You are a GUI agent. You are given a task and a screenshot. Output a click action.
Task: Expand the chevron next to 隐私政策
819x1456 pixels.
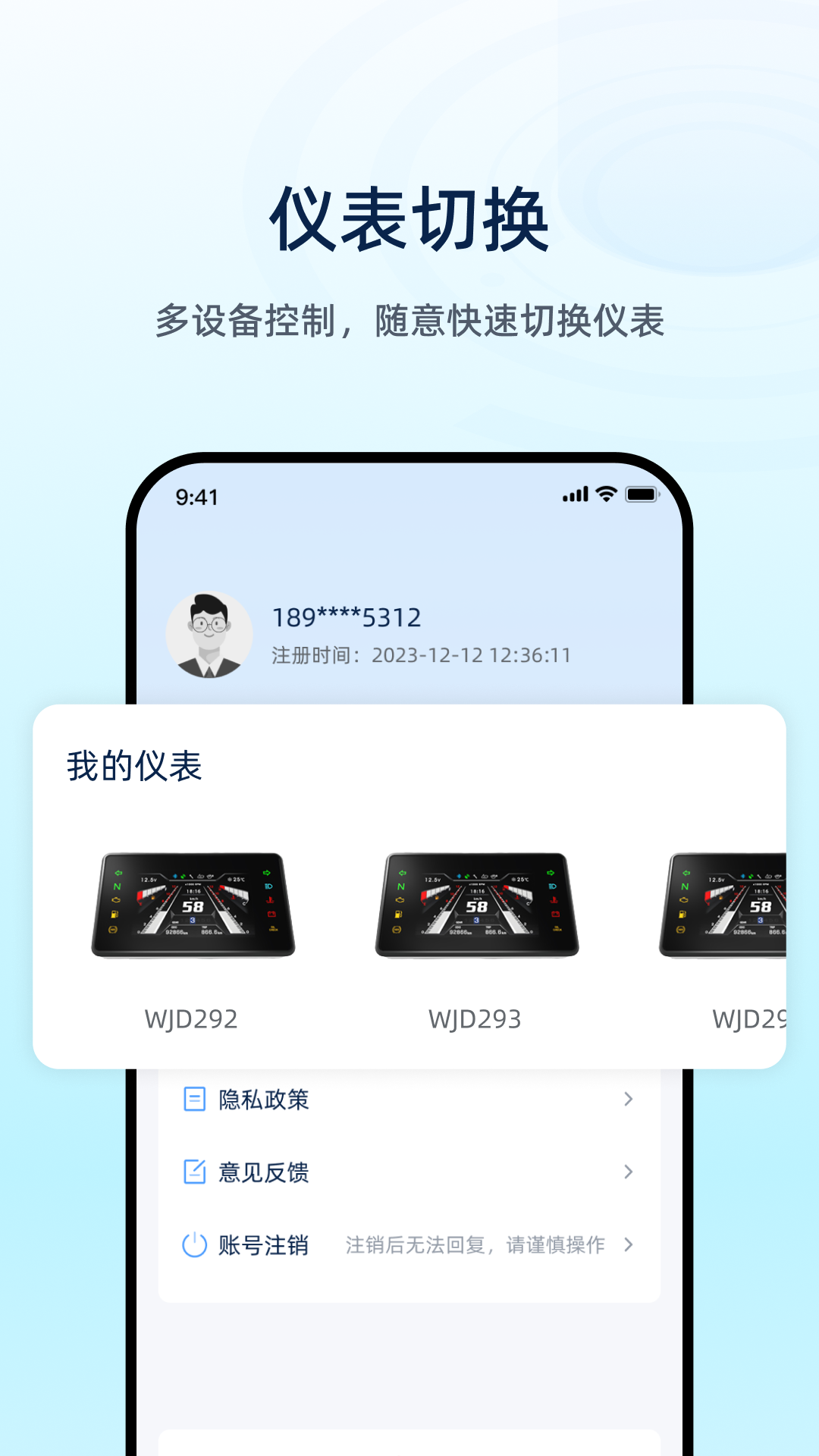click(x=627, y=1098)
